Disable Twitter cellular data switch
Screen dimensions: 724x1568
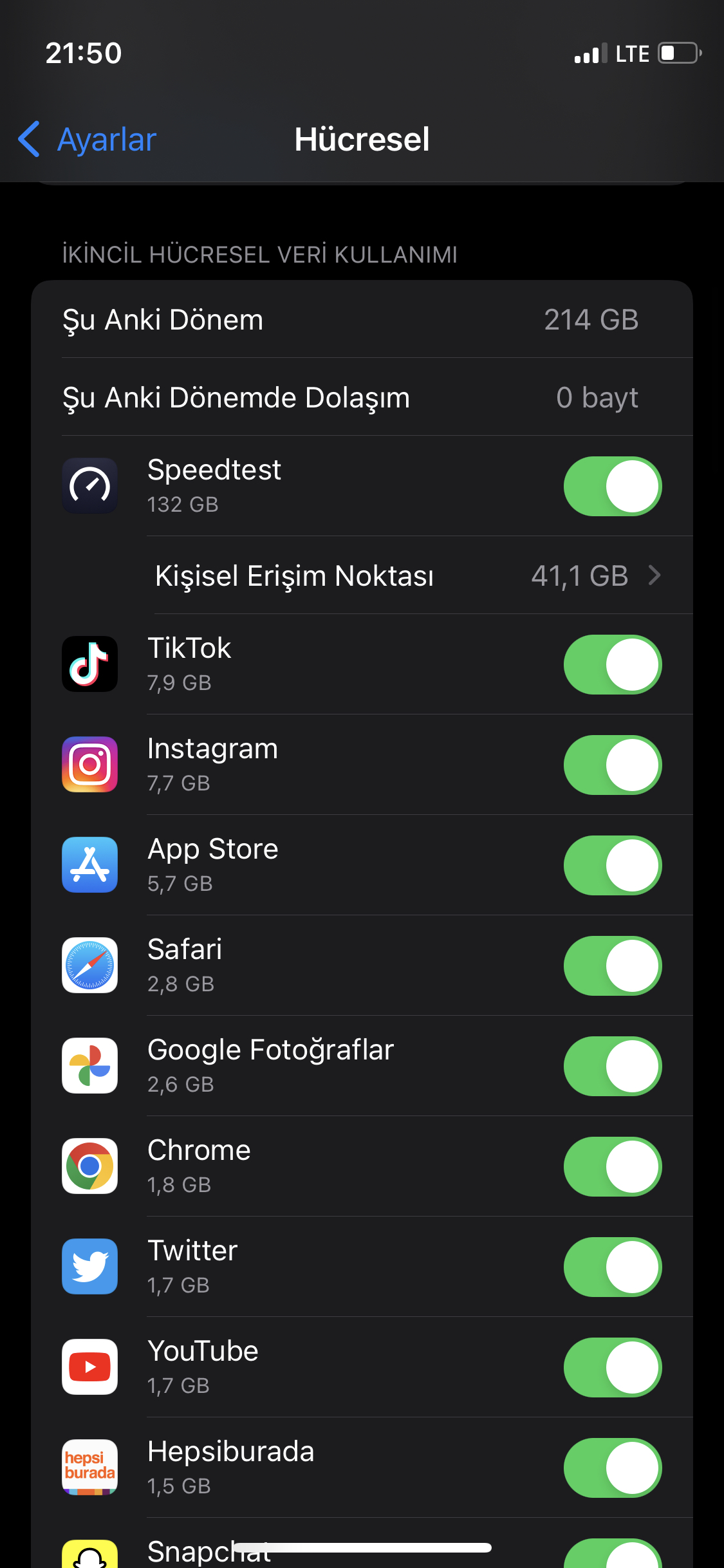click(613, 1267)
